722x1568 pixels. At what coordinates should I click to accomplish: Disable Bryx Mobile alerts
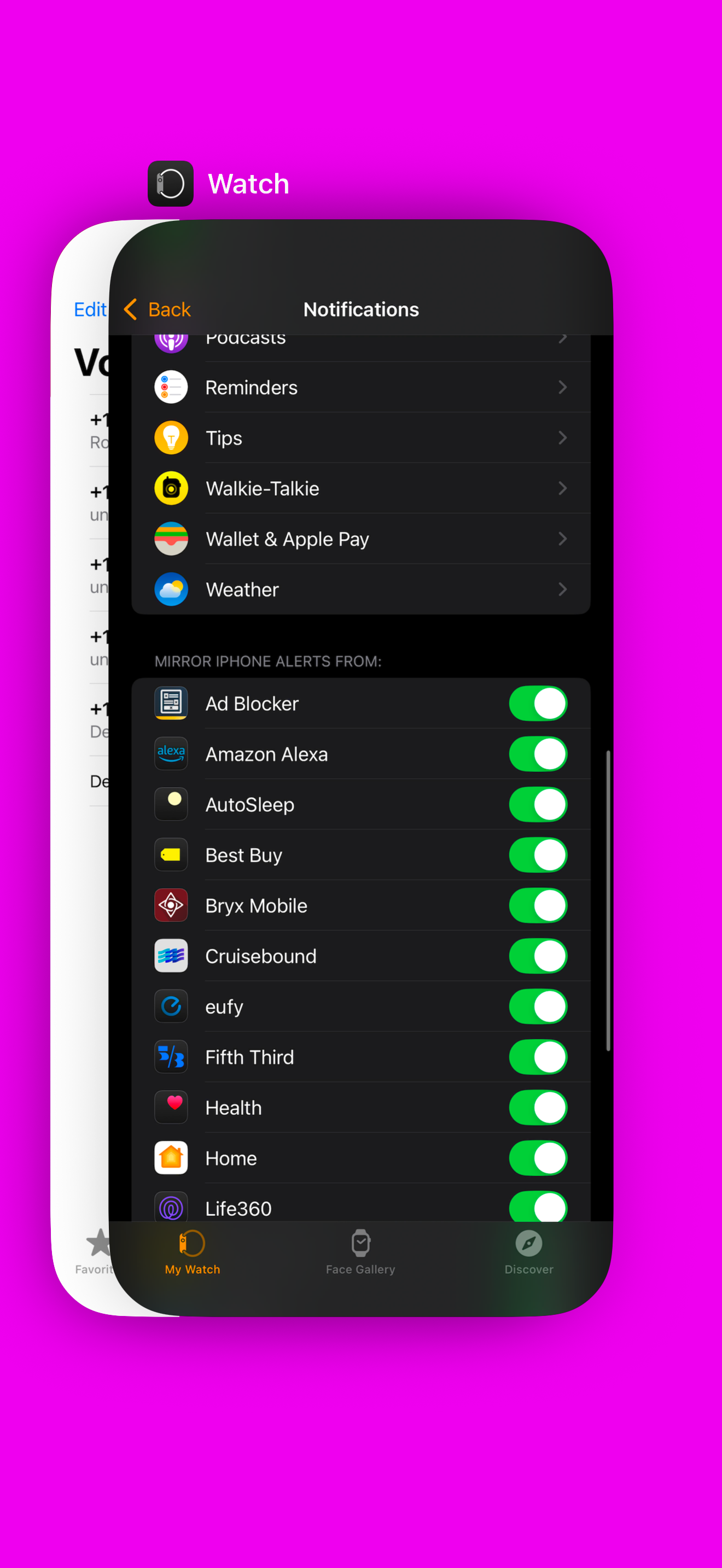click(538, 905)
